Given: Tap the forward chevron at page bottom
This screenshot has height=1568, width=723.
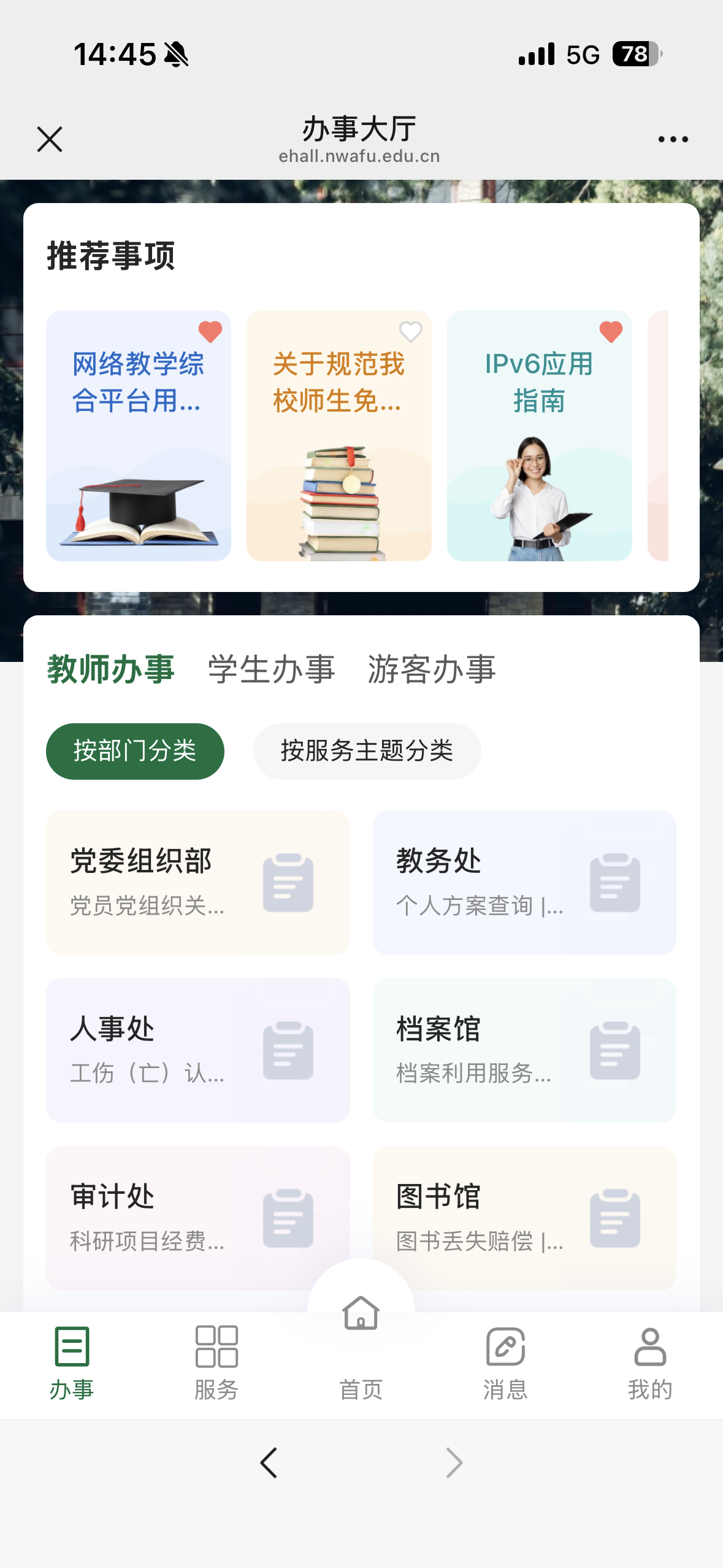Looking at the screenshot, I should coord(453,1462).
